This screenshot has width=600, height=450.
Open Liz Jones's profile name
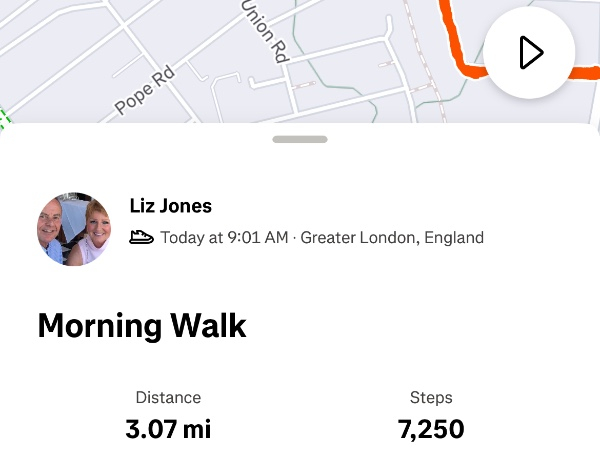tap(171, 206)
